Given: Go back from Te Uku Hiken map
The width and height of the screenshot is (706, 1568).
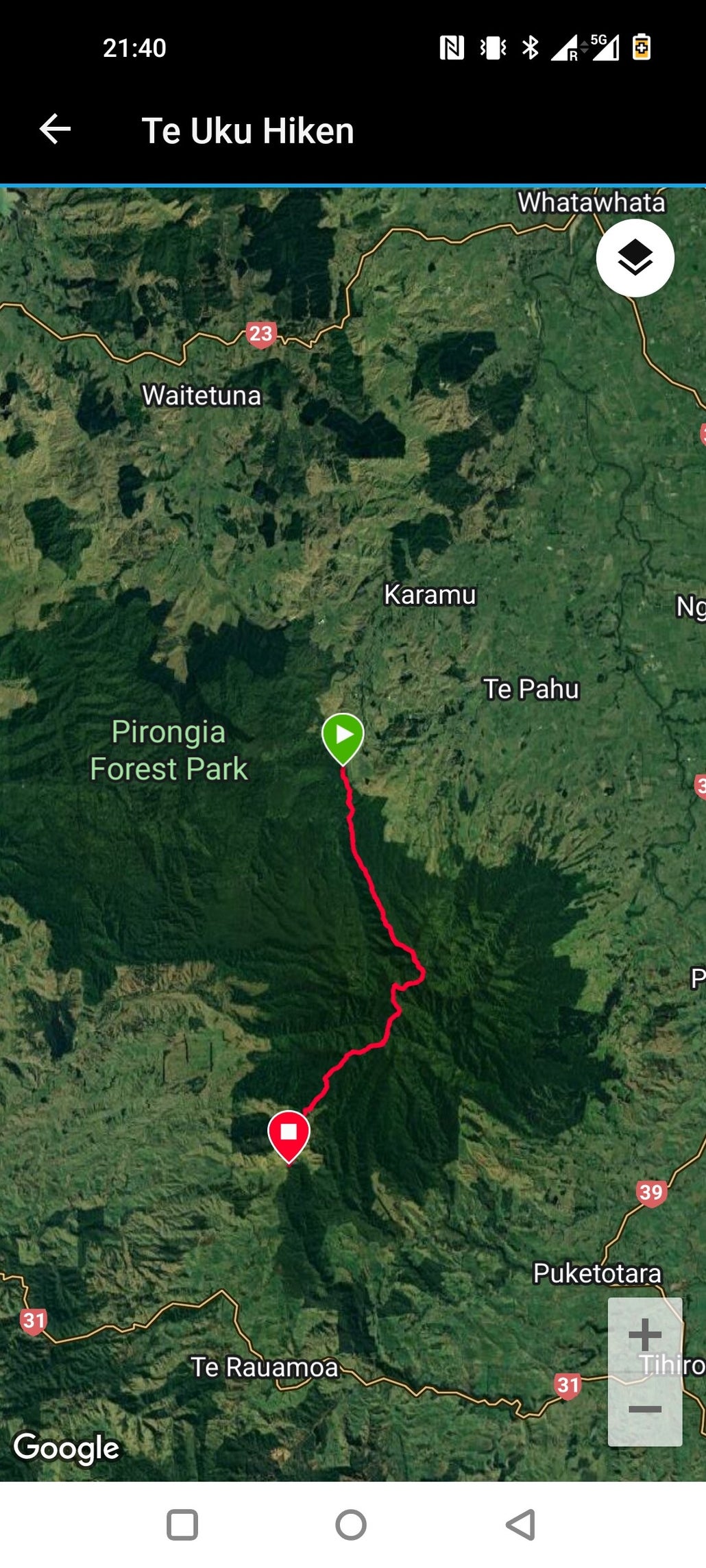Looking at the screenshot, I should (x=55, y=129).
